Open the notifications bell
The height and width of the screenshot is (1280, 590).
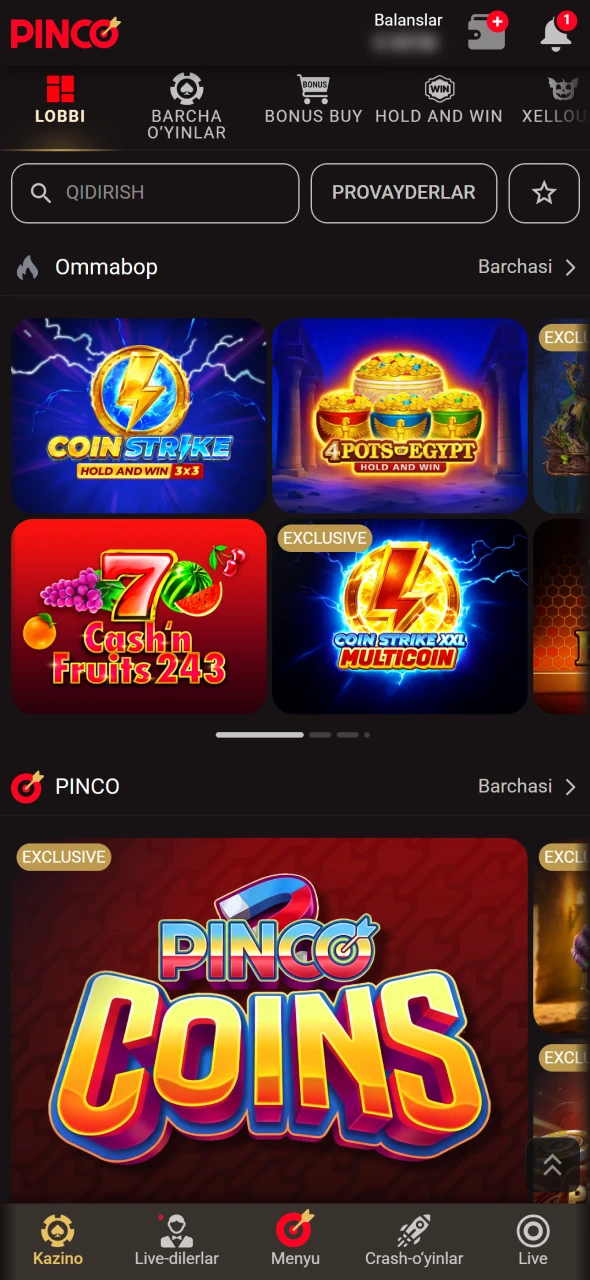tap(557, 32)
